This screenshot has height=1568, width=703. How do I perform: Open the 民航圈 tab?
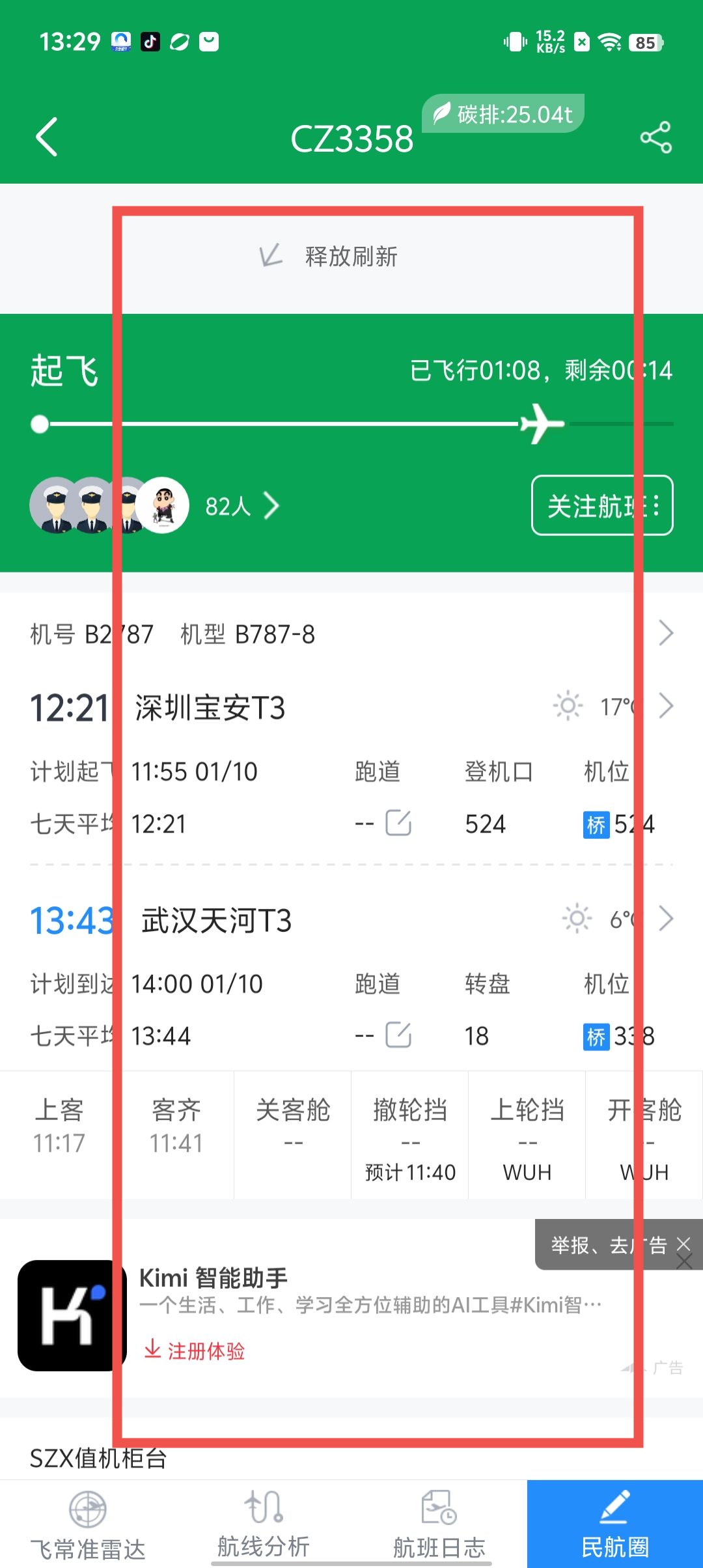pyautogui.click(x=614, y=1525)
